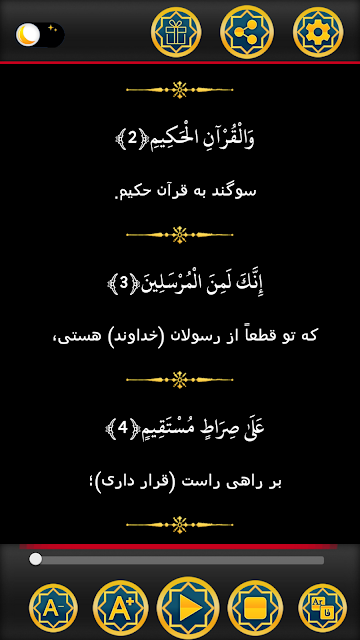Increase the font size with A+
Image resolution: width=360 pixels, height=640 pixels.
[120, 608]
